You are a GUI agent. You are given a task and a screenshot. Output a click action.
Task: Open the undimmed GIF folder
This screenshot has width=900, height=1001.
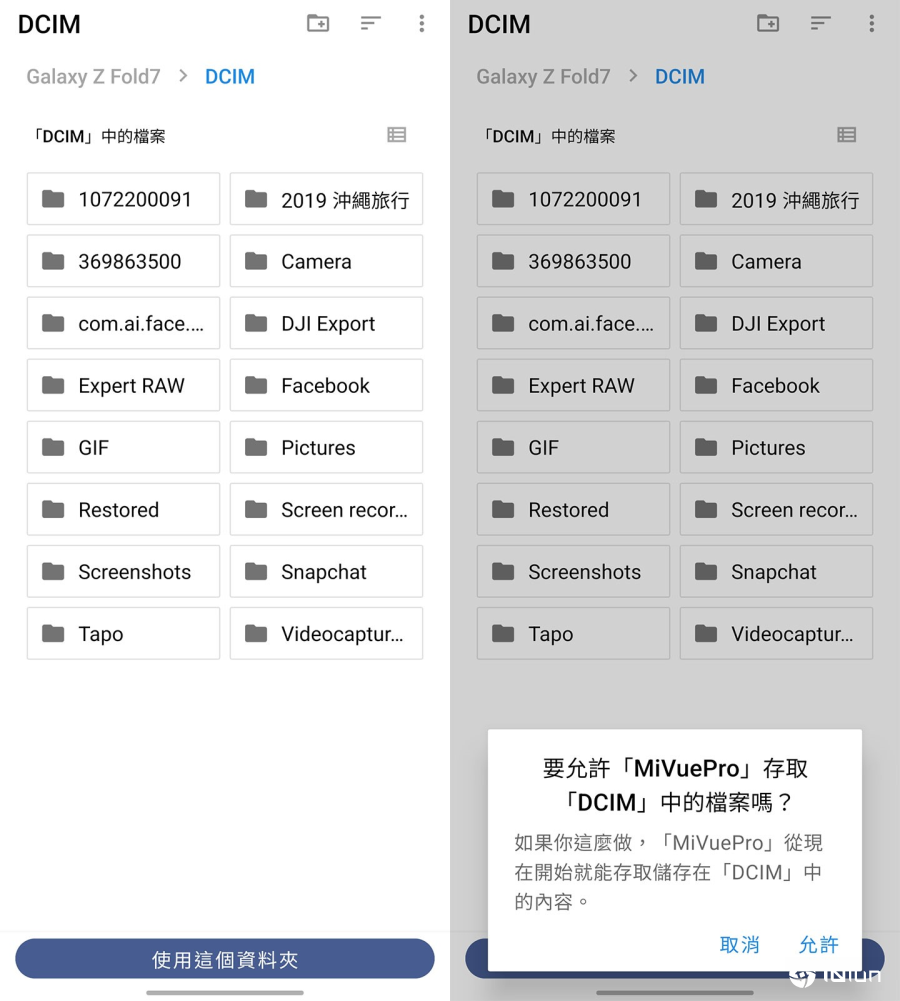tap(123, 447)
